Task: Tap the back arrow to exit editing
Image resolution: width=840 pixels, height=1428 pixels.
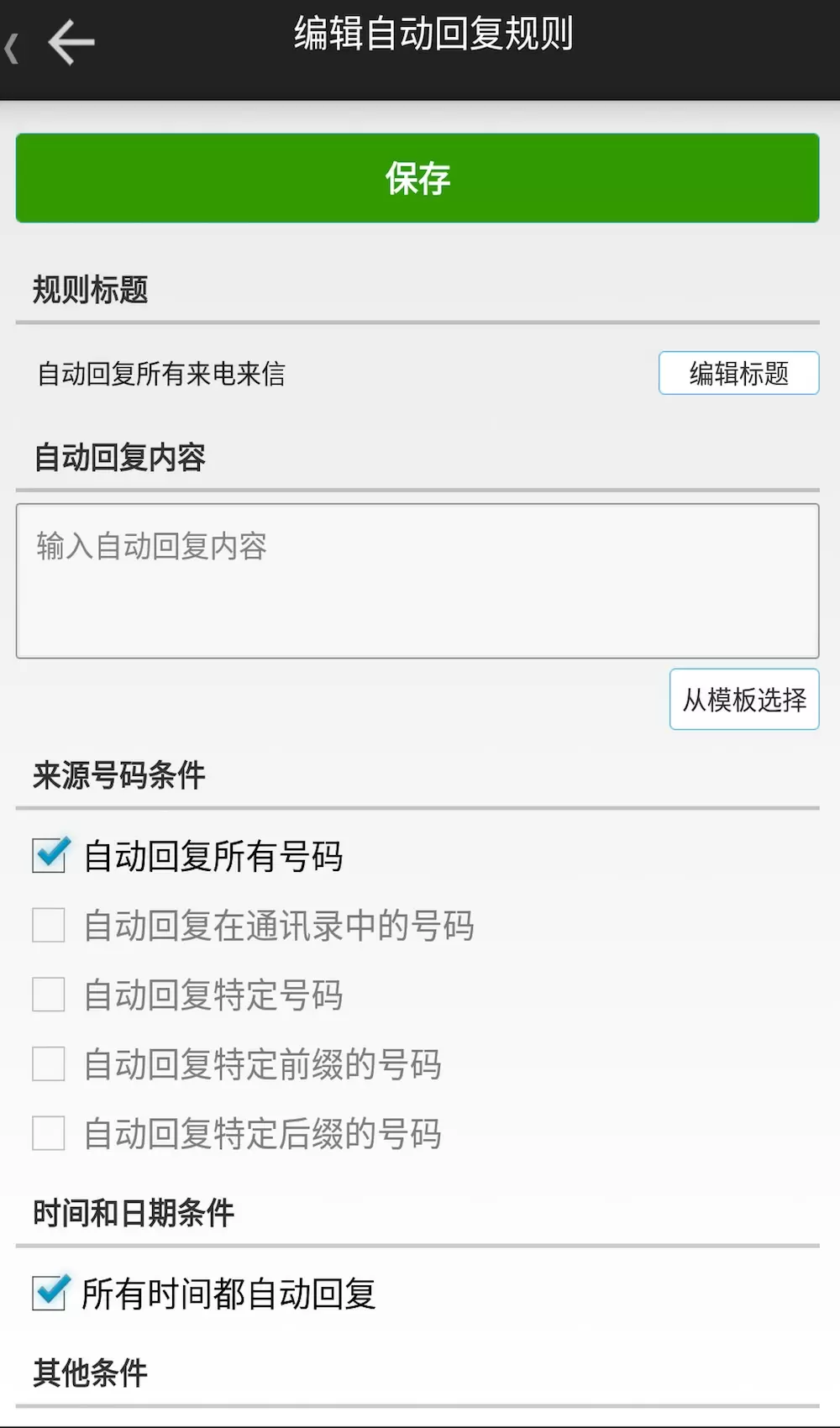Action: coord(71,40)
